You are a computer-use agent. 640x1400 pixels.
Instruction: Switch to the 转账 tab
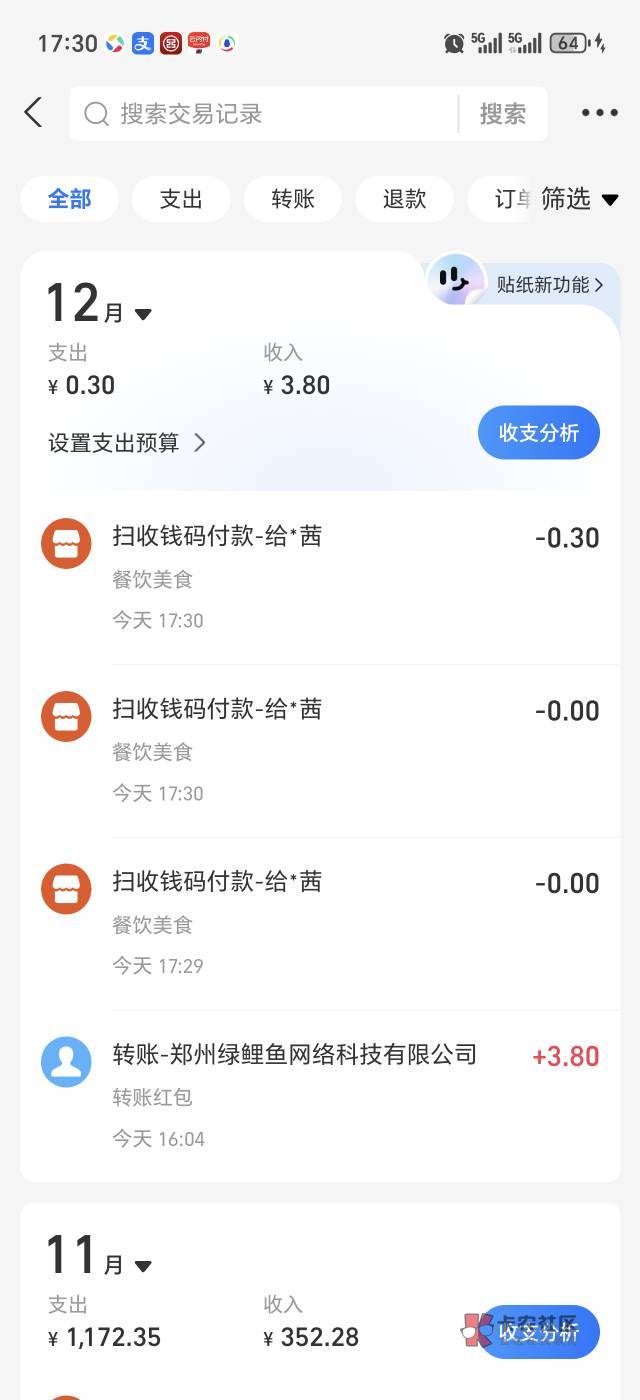pos(293,199)
